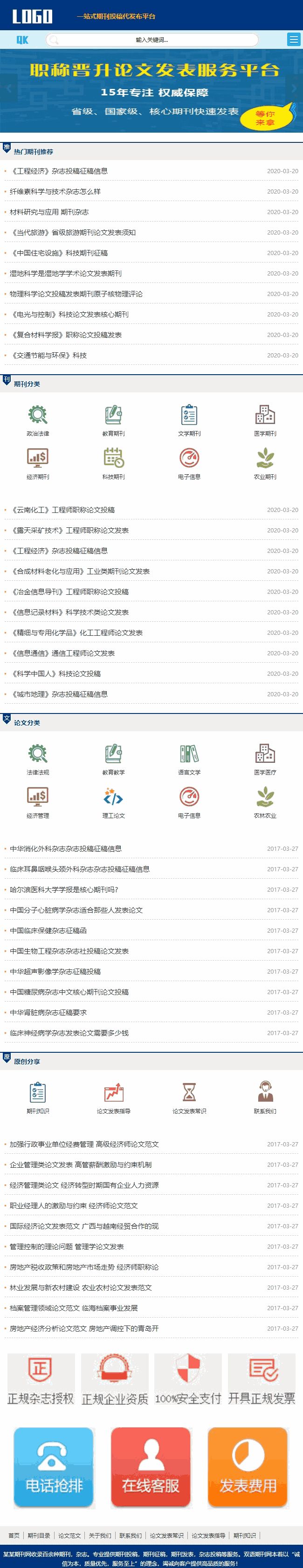The height and width of the screenshot is (1568, 303).
Task: Open 首页 link in the footer
Action: (x=14, y=1535)
